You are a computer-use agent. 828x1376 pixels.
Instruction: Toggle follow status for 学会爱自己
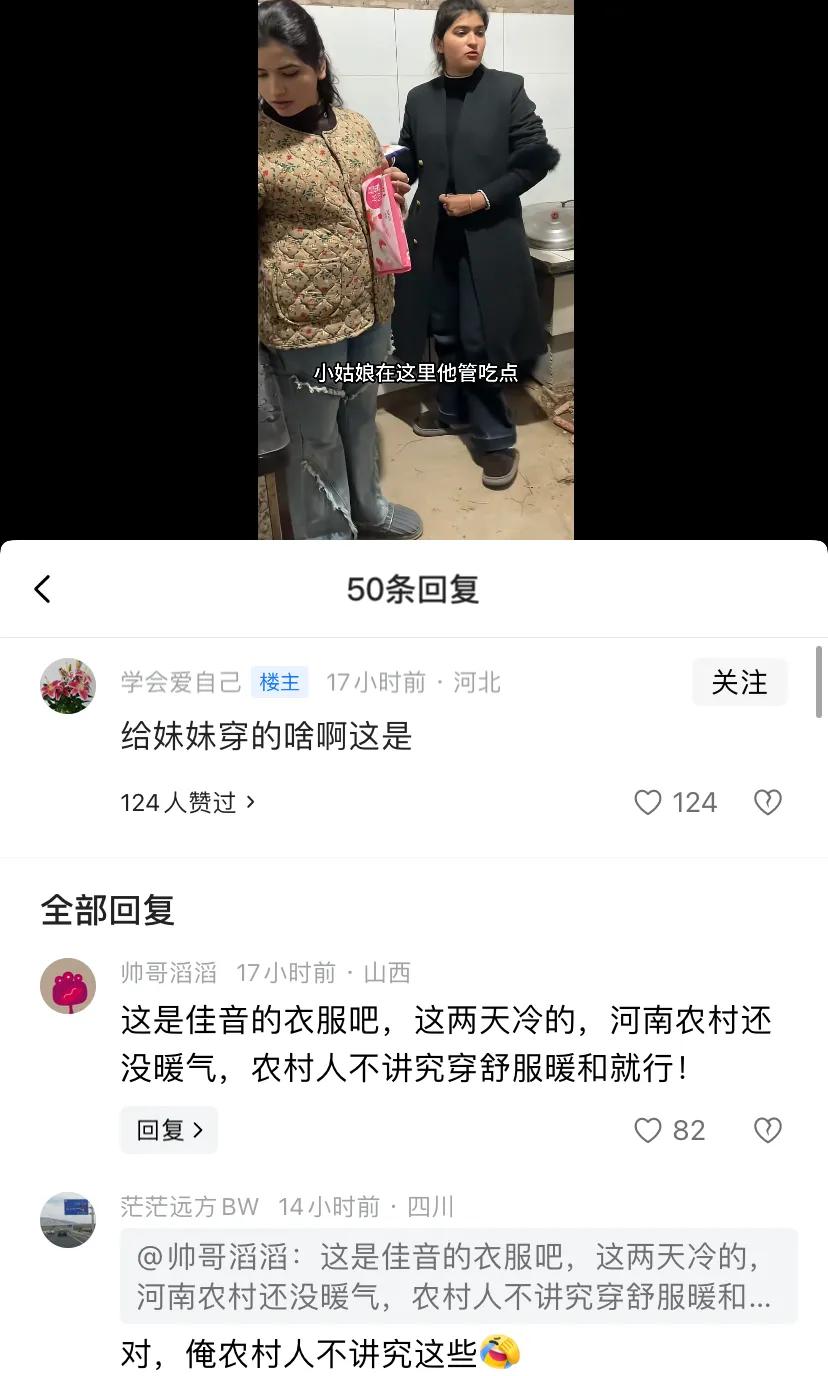coord(740,682)
